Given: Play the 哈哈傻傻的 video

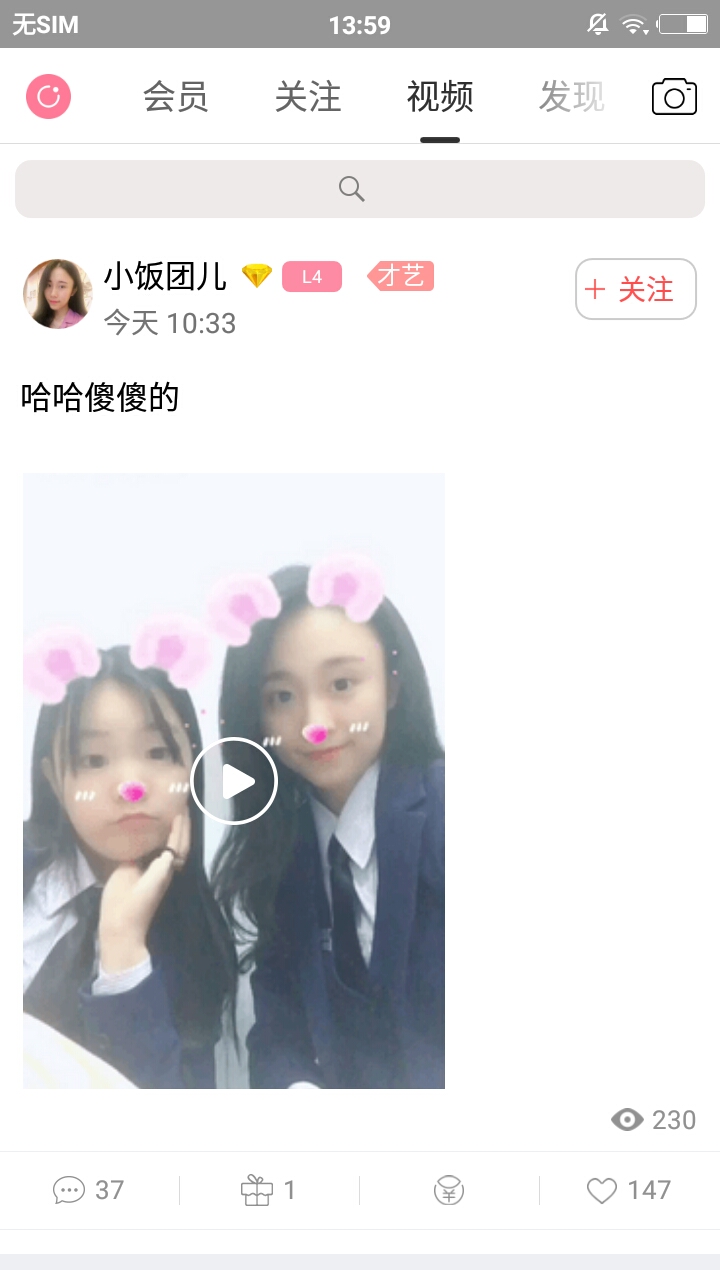Looking at the screenshot, I should 234,781.
